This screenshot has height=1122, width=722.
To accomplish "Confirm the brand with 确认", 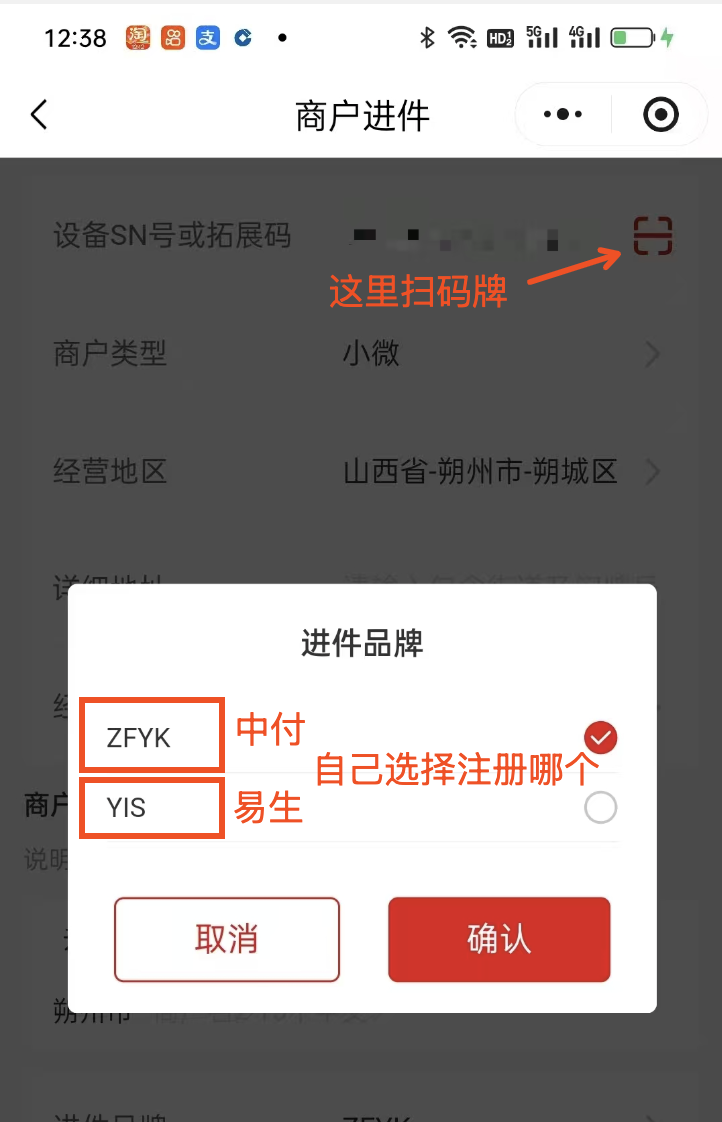I will coord(499,939).
